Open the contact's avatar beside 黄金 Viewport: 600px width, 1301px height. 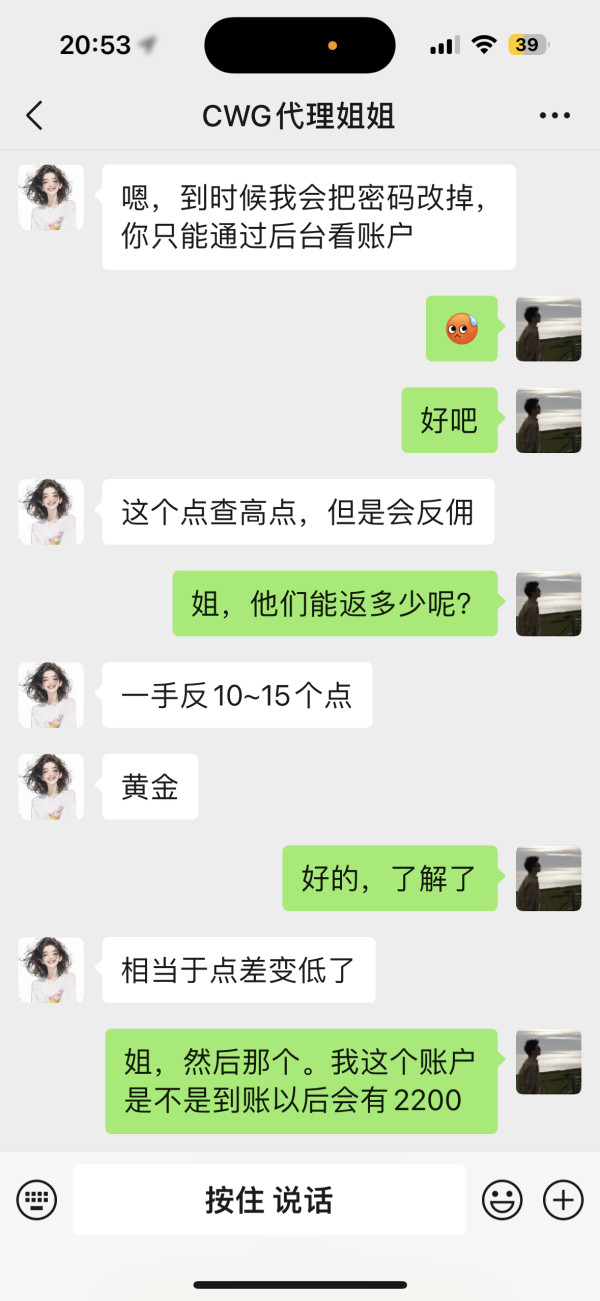coord(51,787)
